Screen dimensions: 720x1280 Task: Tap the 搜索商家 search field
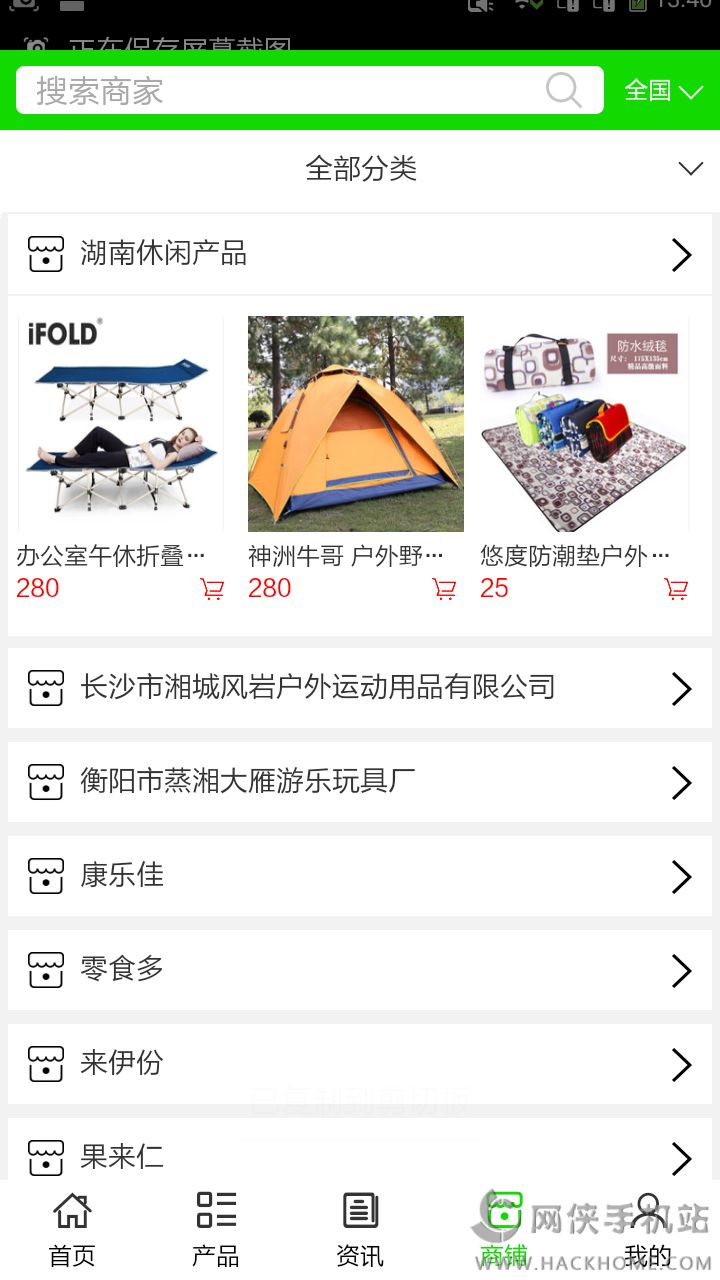(280, 91)
